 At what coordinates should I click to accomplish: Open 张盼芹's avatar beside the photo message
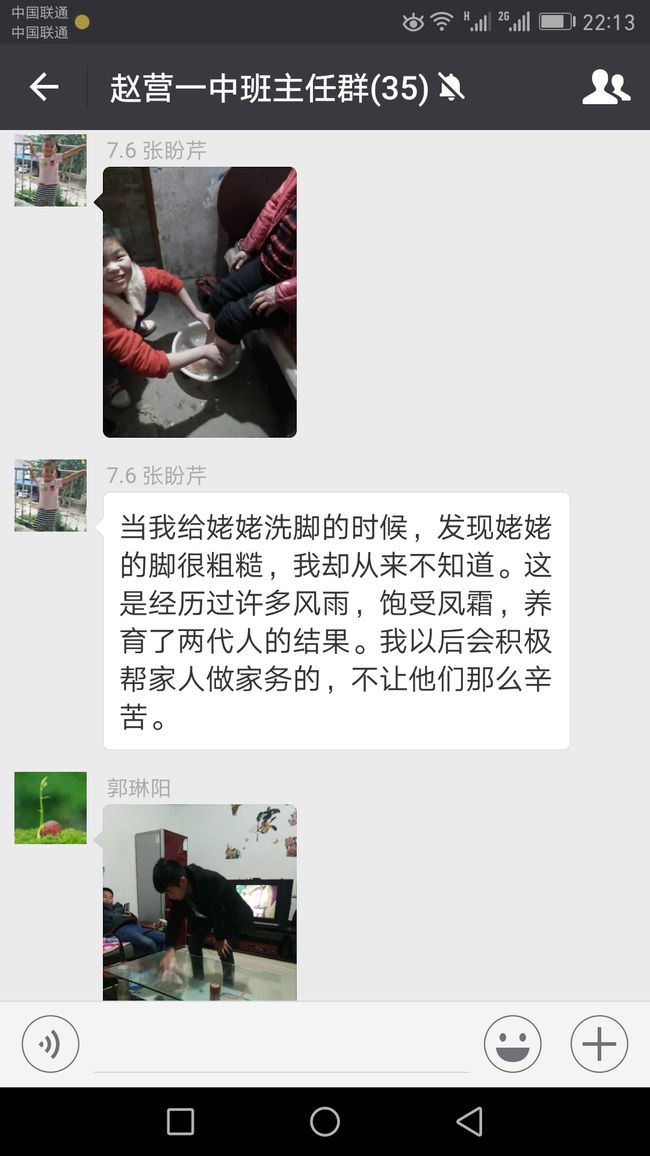(50, 170)
